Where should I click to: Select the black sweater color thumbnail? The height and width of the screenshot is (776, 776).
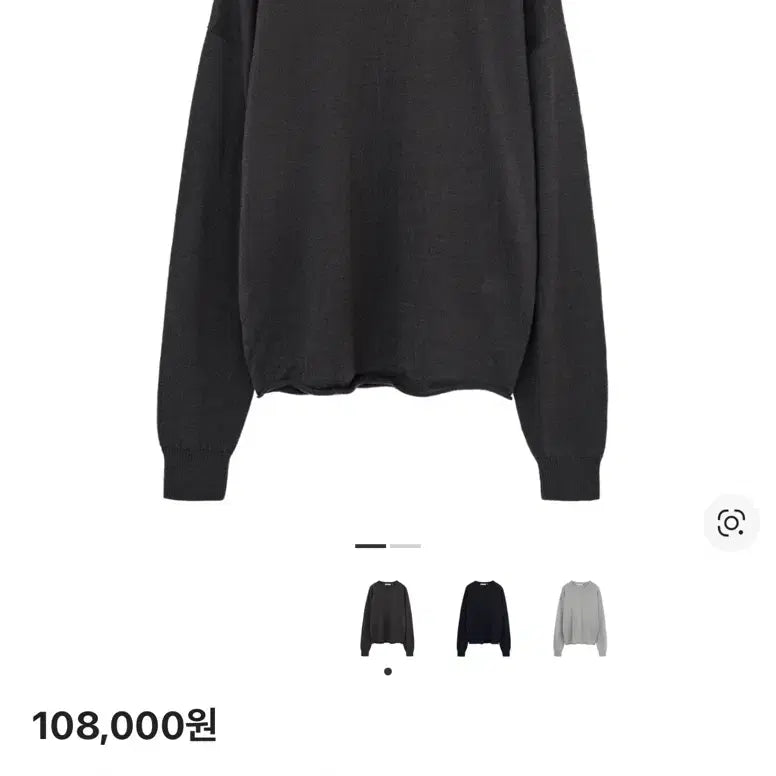pos(484,618)
